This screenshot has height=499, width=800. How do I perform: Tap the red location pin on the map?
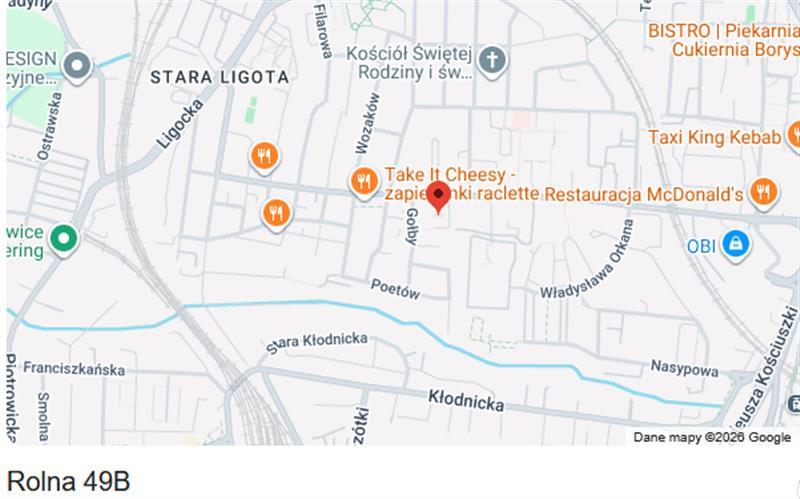(438, 195)
